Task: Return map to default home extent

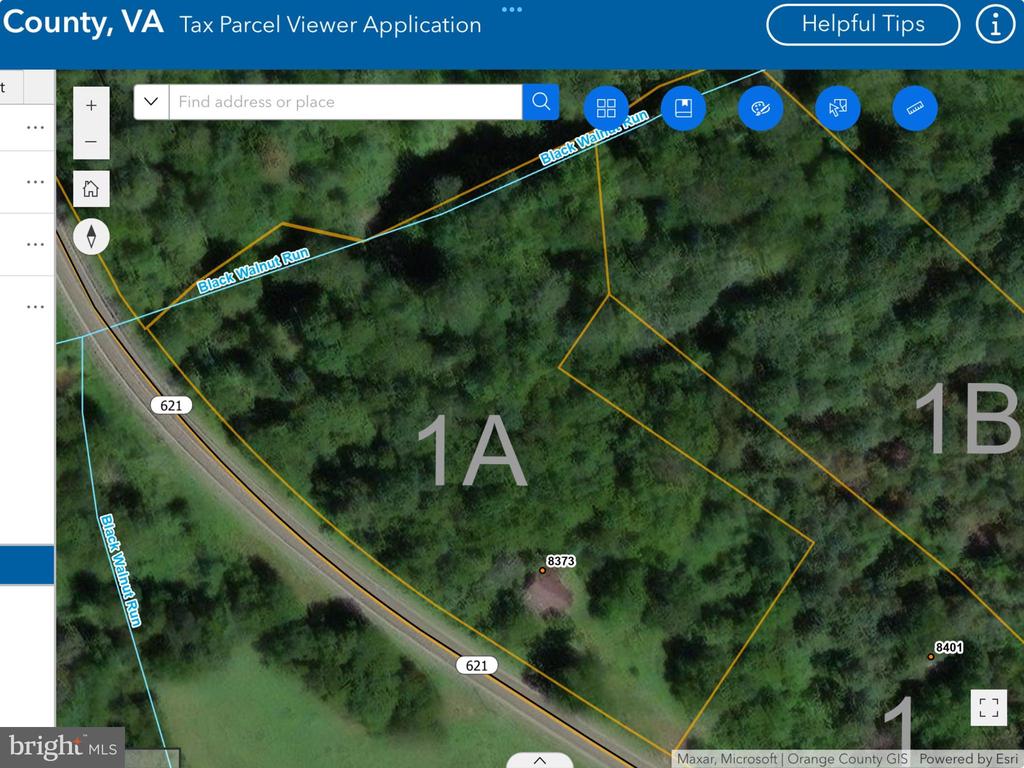Action: point(91,188)
